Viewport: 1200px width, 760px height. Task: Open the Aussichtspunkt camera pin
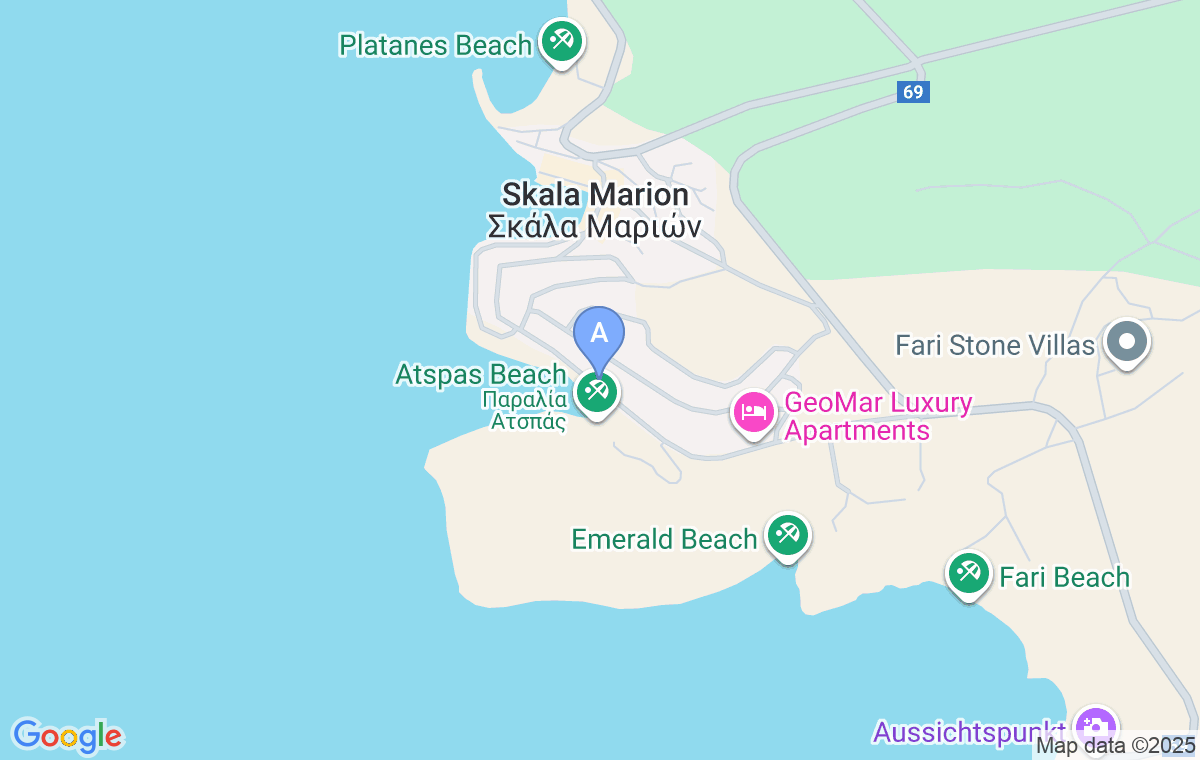[x=1095, y=727]
